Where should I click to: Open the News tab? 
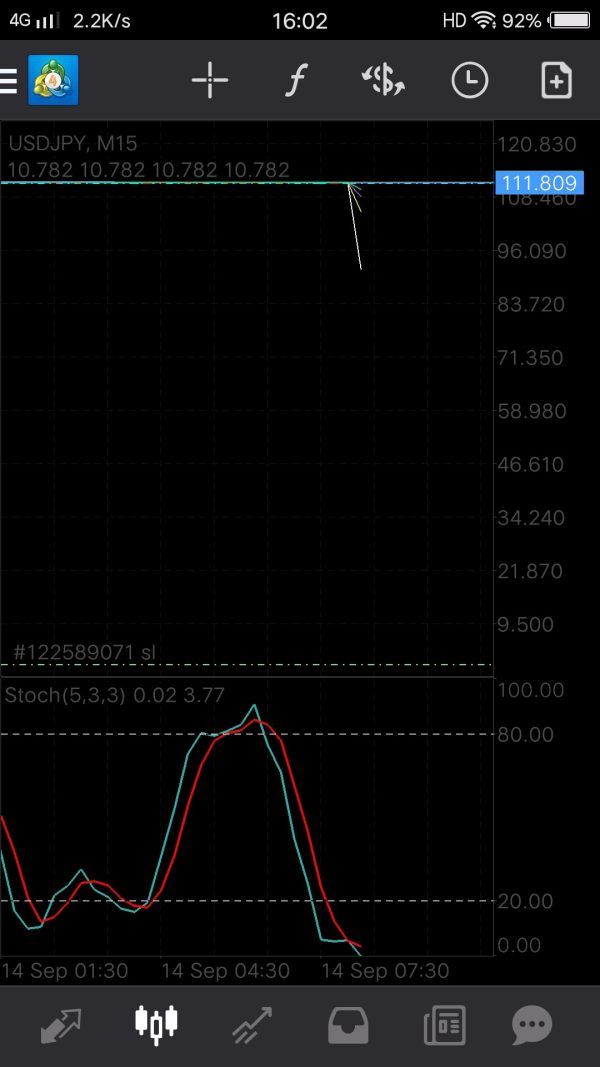click(443, 1025)
